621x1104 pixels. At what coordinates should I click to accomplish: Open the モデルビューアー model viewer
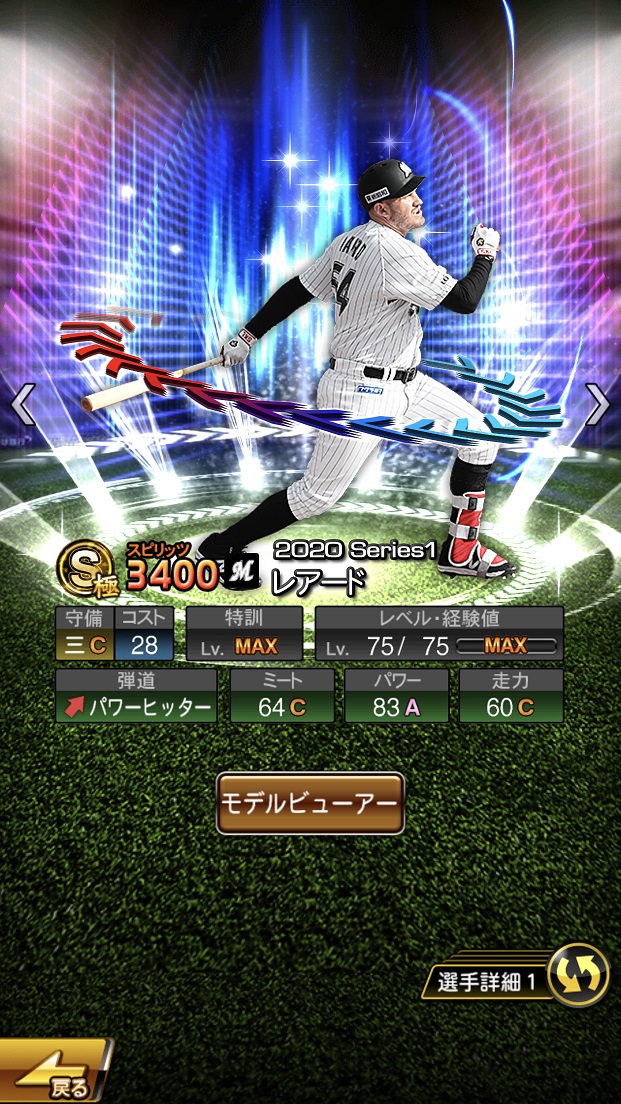point(310,803)
